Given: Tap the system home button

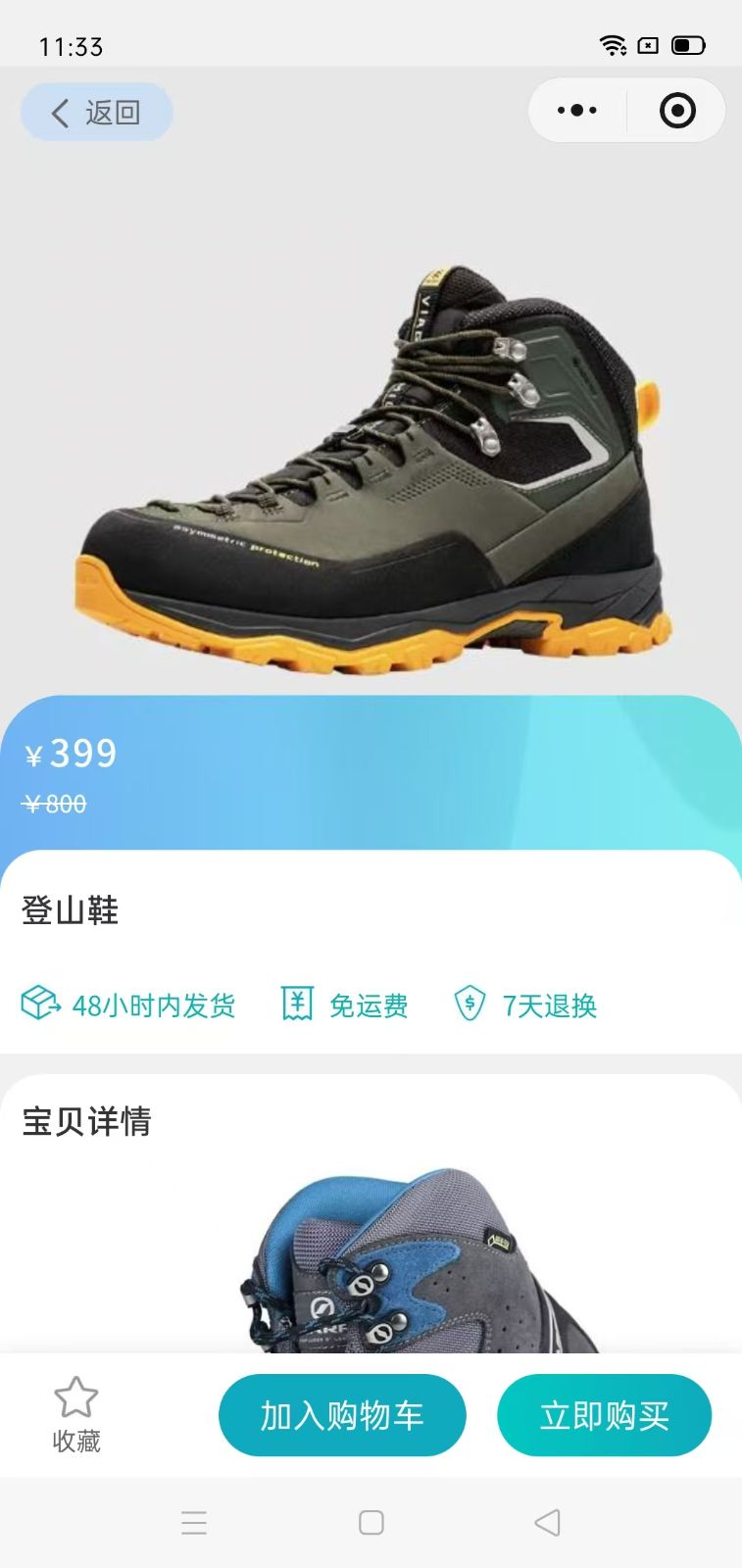Looking at the screenshot, I should pyautogui.click(x=371, y=1522).
